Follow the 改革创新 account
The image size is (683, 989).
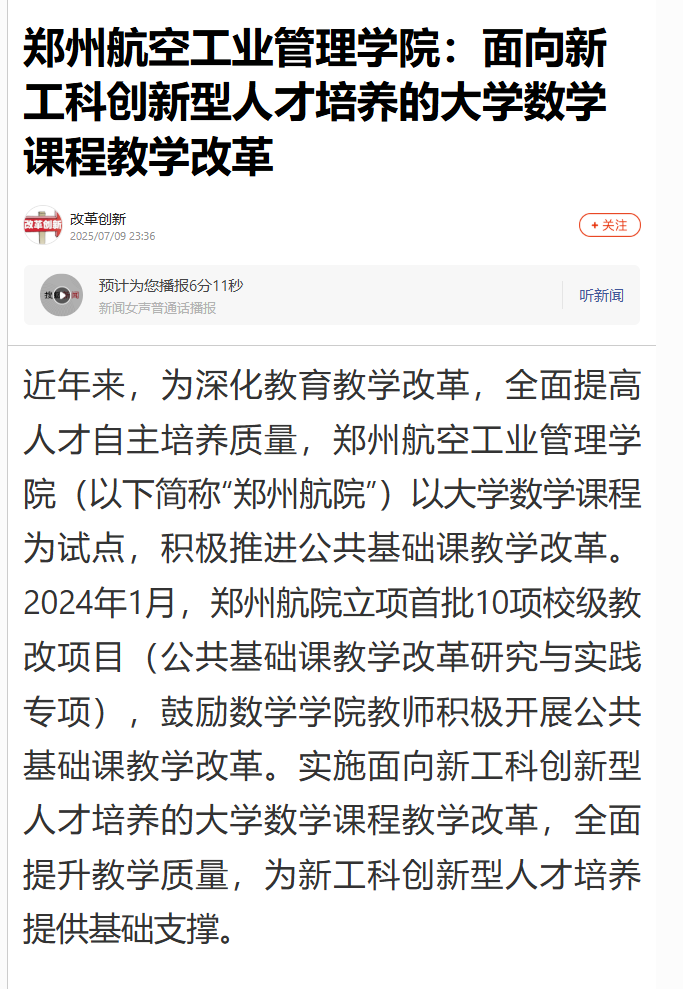(x=609, y=225)
